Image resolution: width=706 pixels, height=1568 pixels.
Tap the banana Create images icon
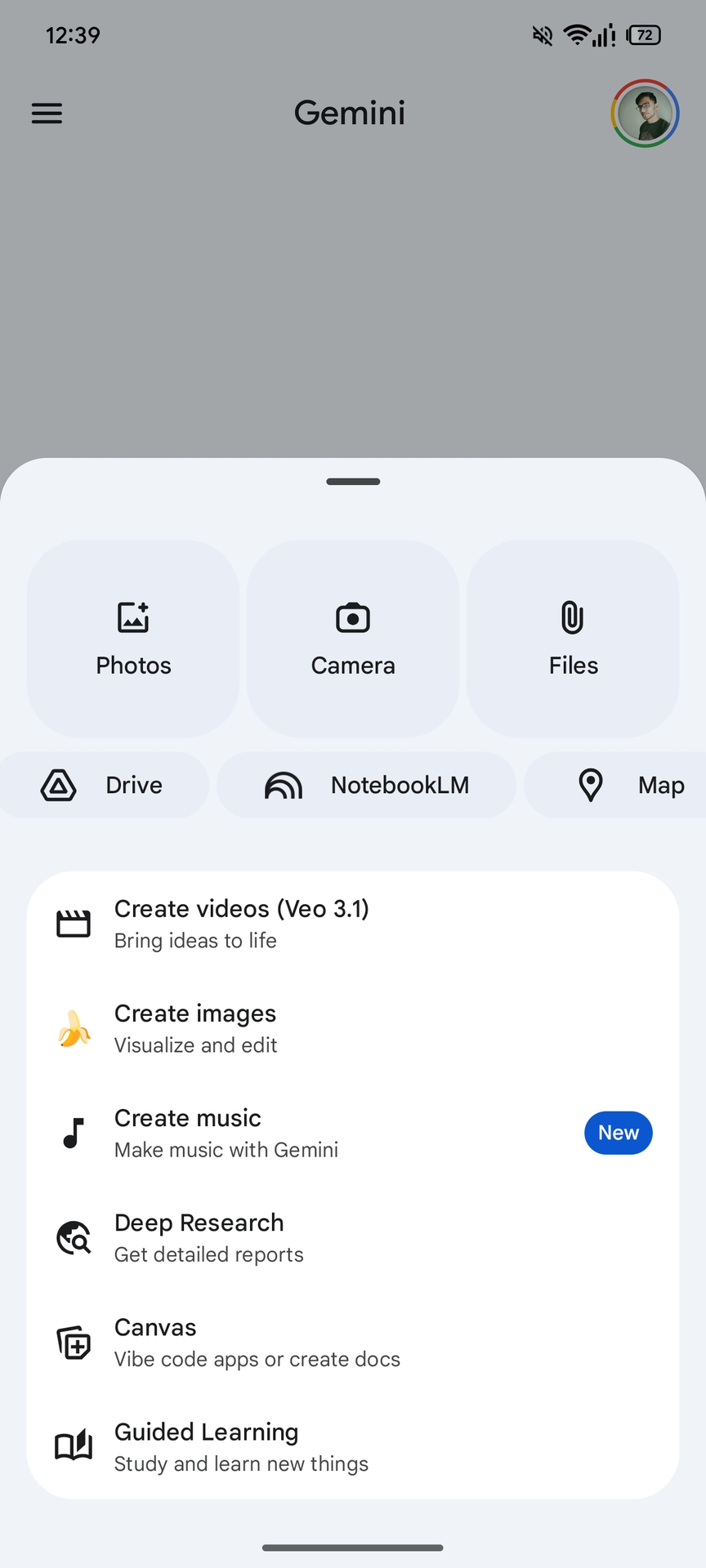tap(74, 1027)
